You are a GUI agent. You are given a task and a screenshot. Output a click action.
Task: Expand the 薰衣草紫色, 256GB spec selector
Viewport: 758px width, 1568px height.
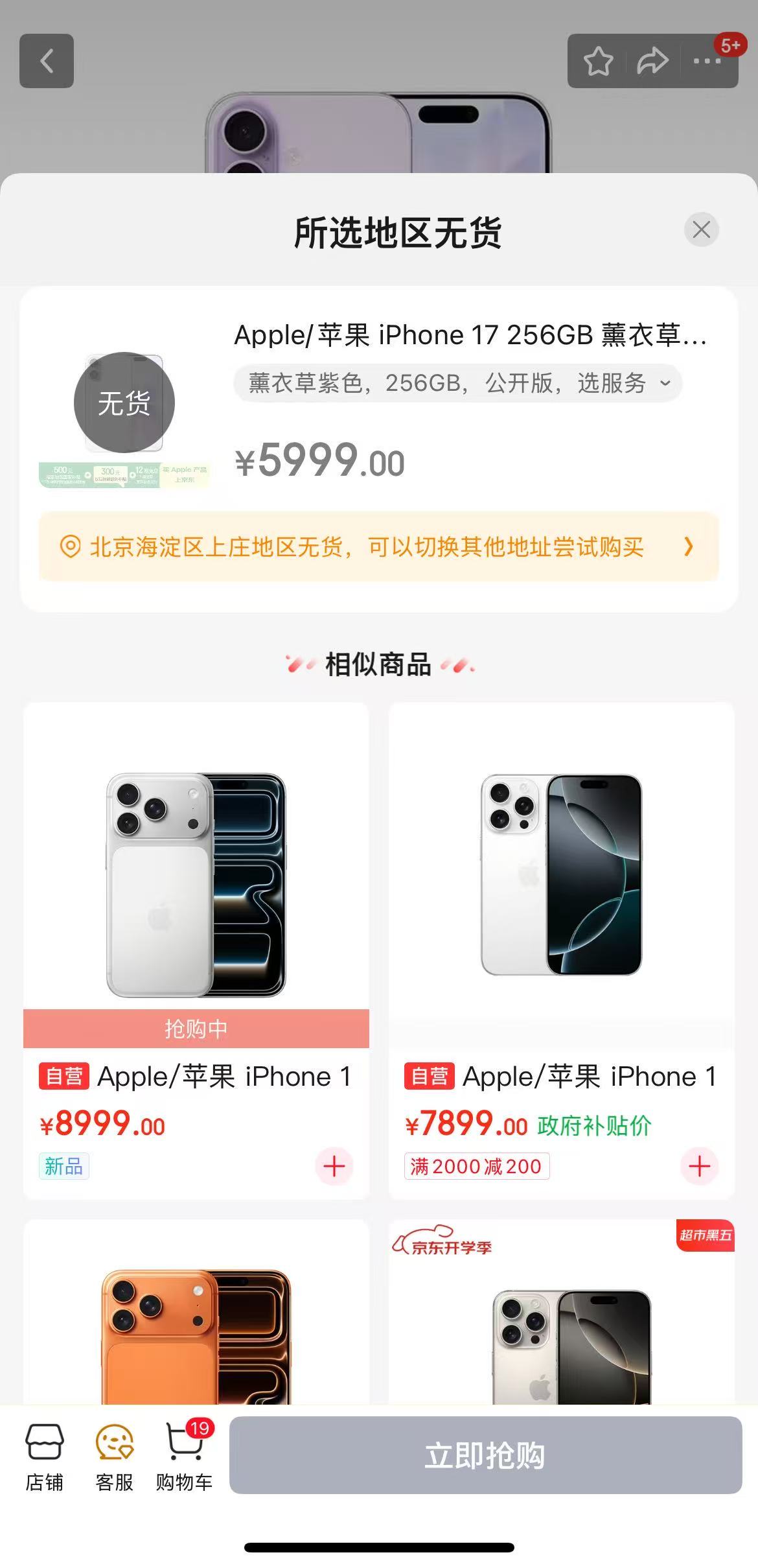click(457, 383)
